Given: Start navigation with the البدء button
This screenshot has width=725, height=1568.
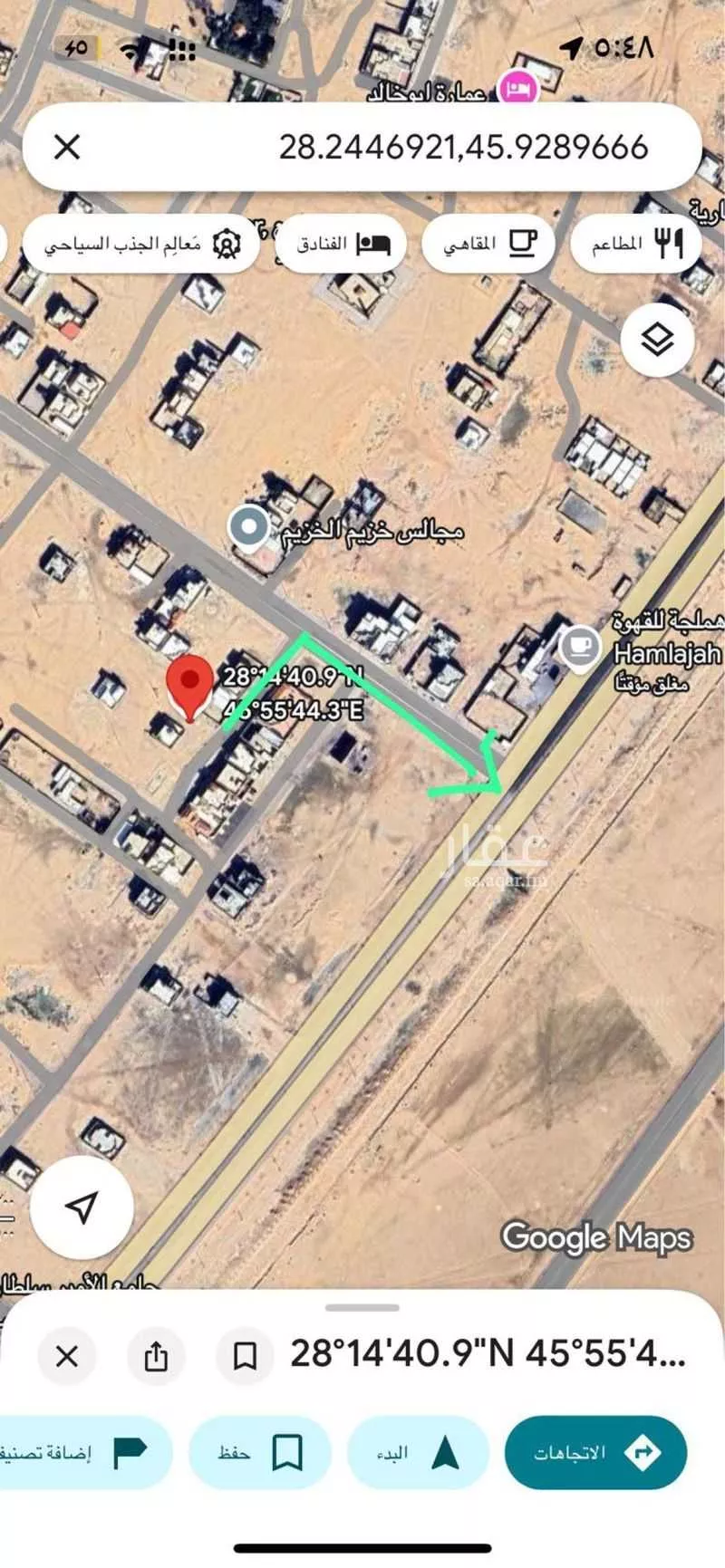Looking at the screenshot, I should pos(418,1452).
